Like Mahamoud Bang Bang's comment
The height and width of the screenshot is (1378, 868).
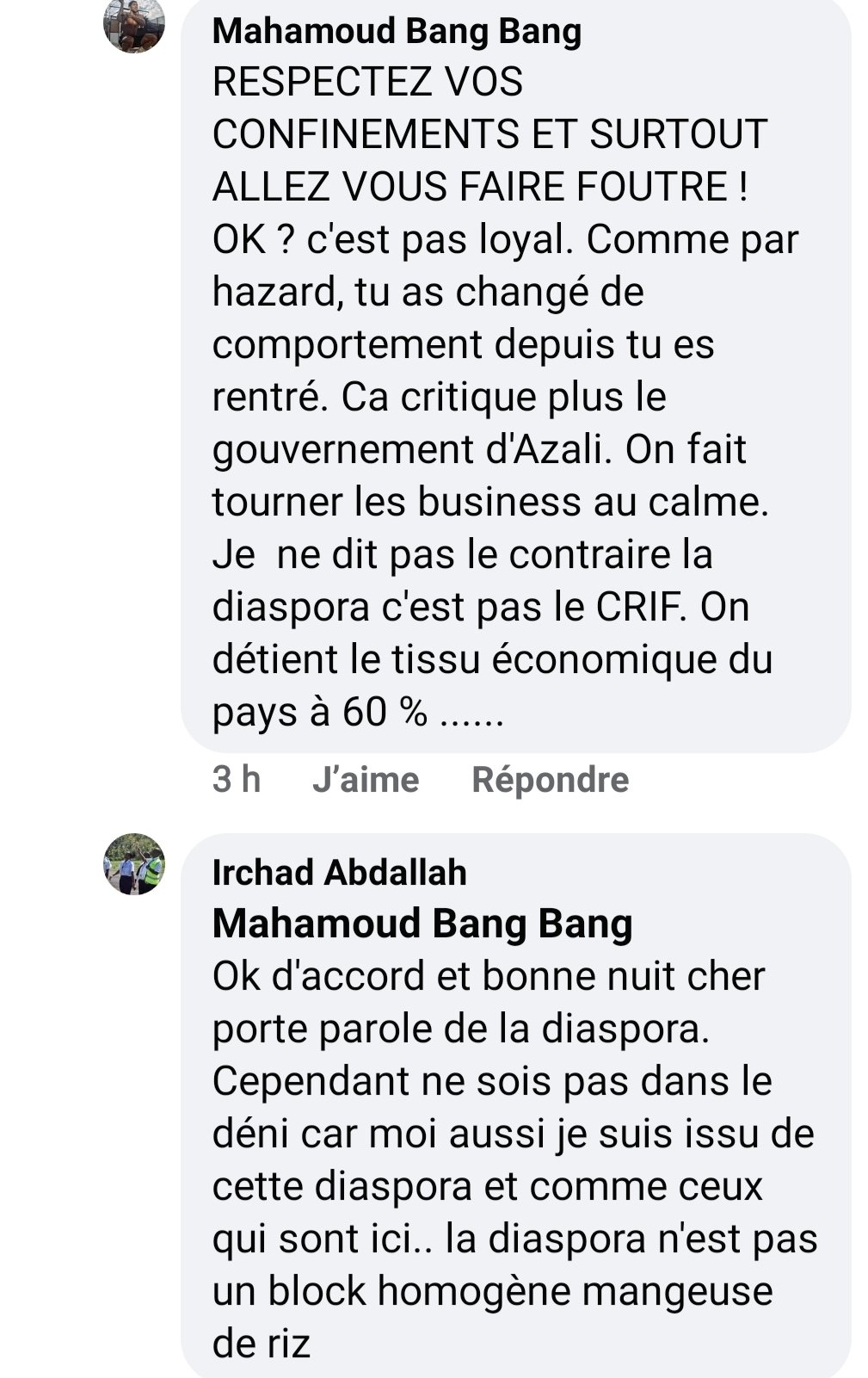pyautogui.click(x=366, y=780)
